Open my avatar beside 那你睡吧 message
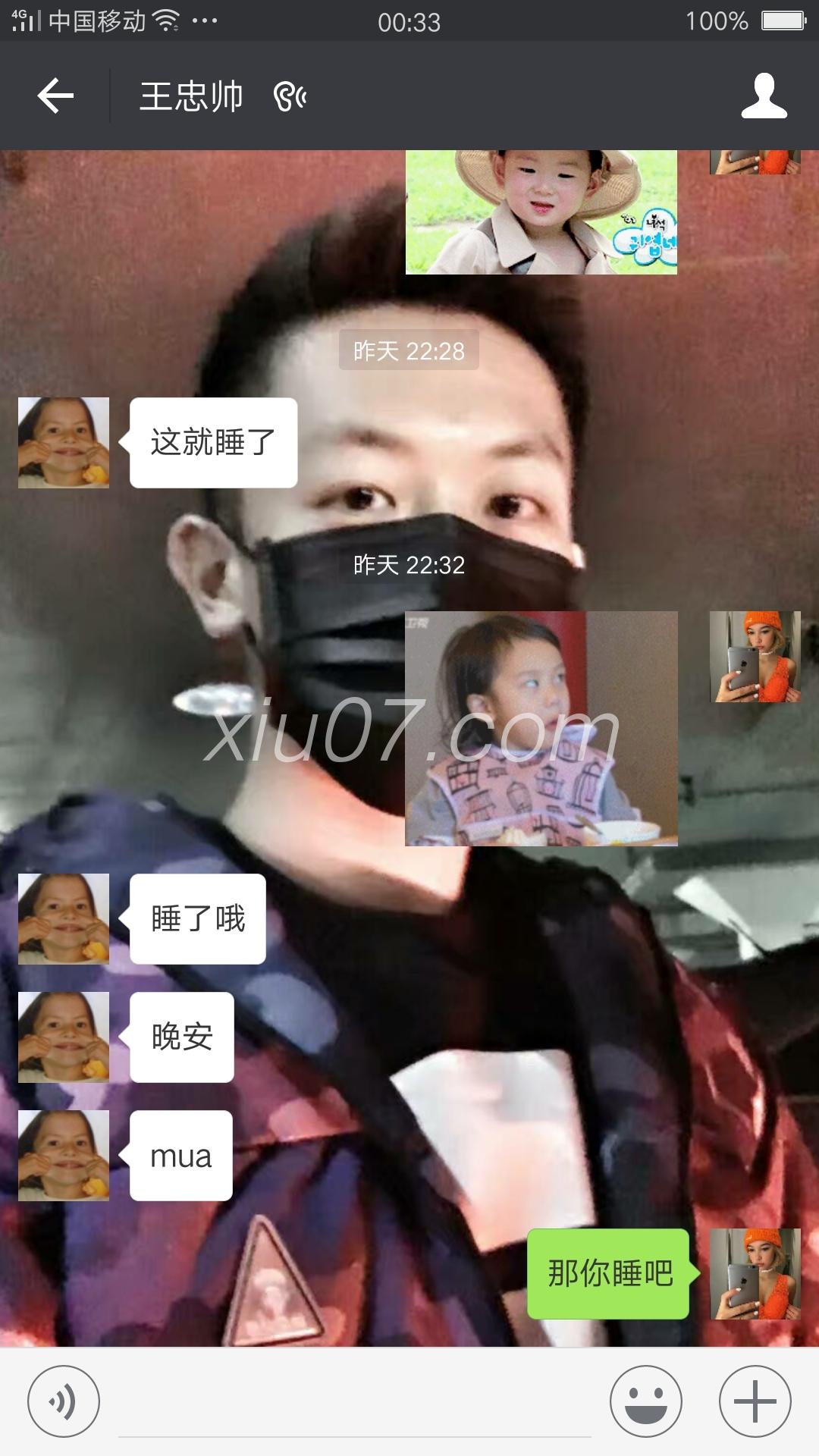819x1456 pixels. click(755, 1273)
